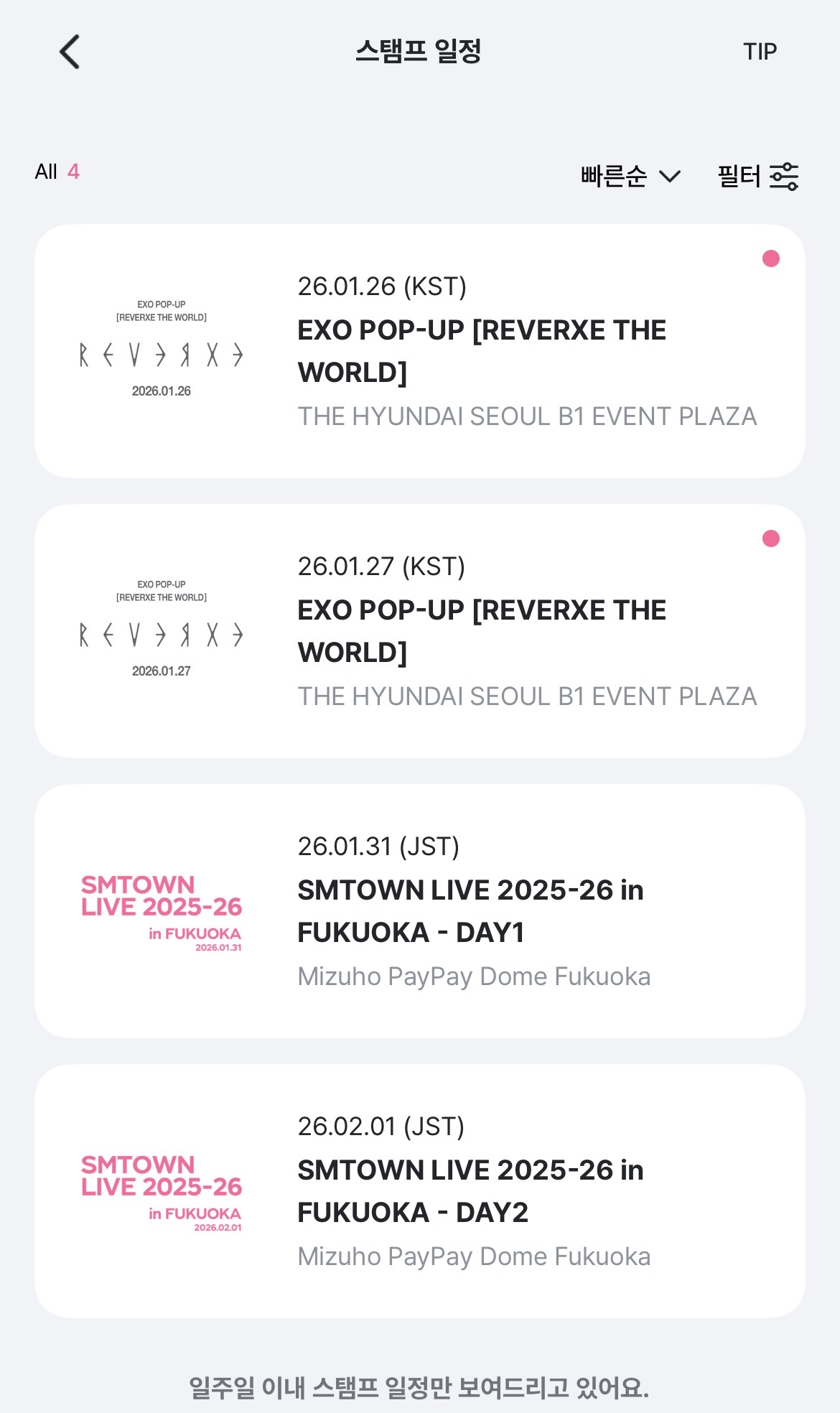Image resolution: width=840 pixels, height=1413 pixels.
Task: Open the EXO POP-UP 26.01.27 card
Action: (420, 631)
